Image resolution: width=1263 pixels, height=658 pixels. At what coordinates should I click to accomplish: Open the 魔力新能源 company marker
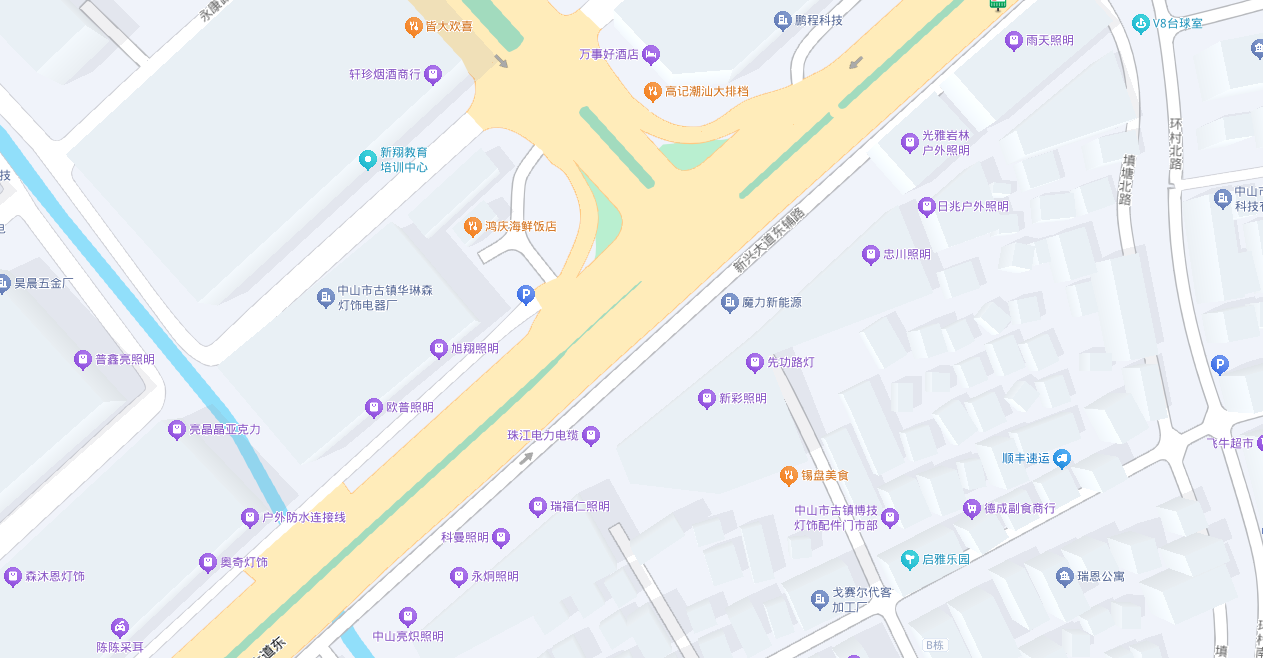pos(730,303)
